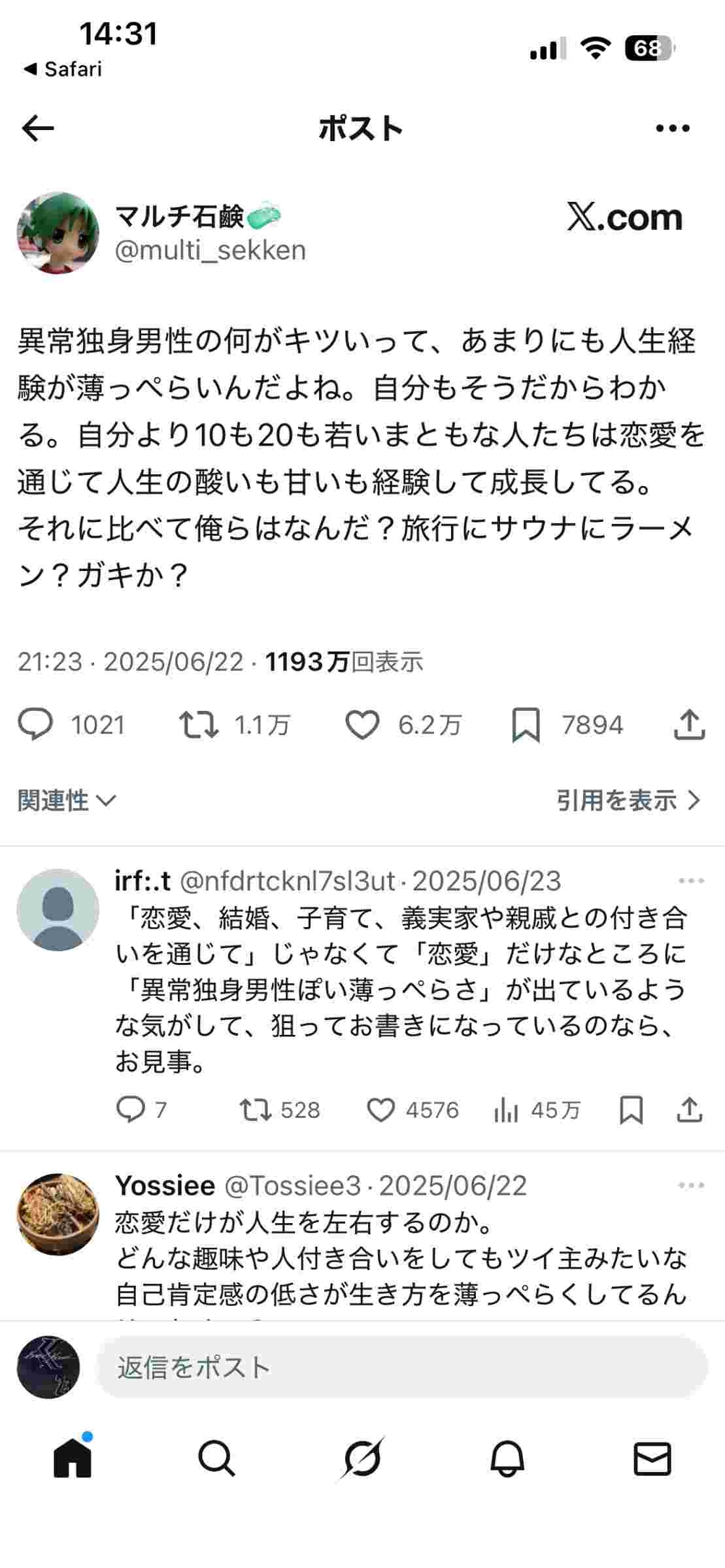Like irf:.t's reply

(380, 1110)
